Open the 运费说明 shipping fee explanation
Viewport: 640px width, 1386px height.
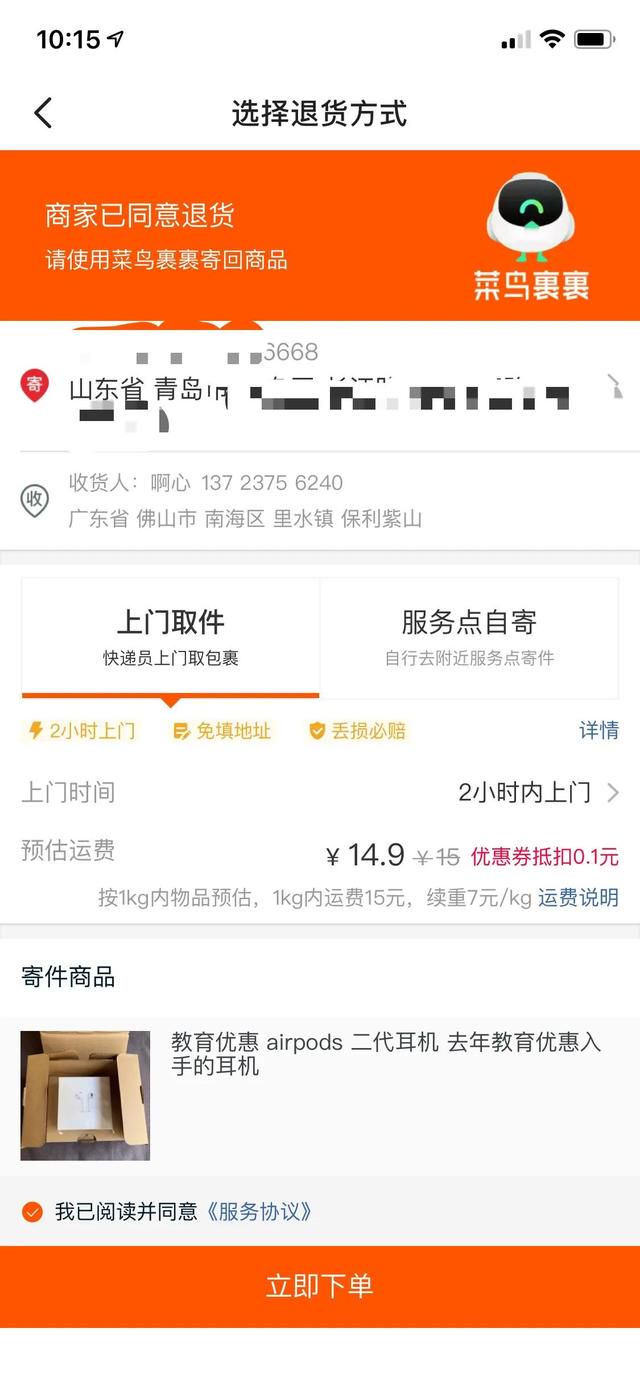point(578,897)
